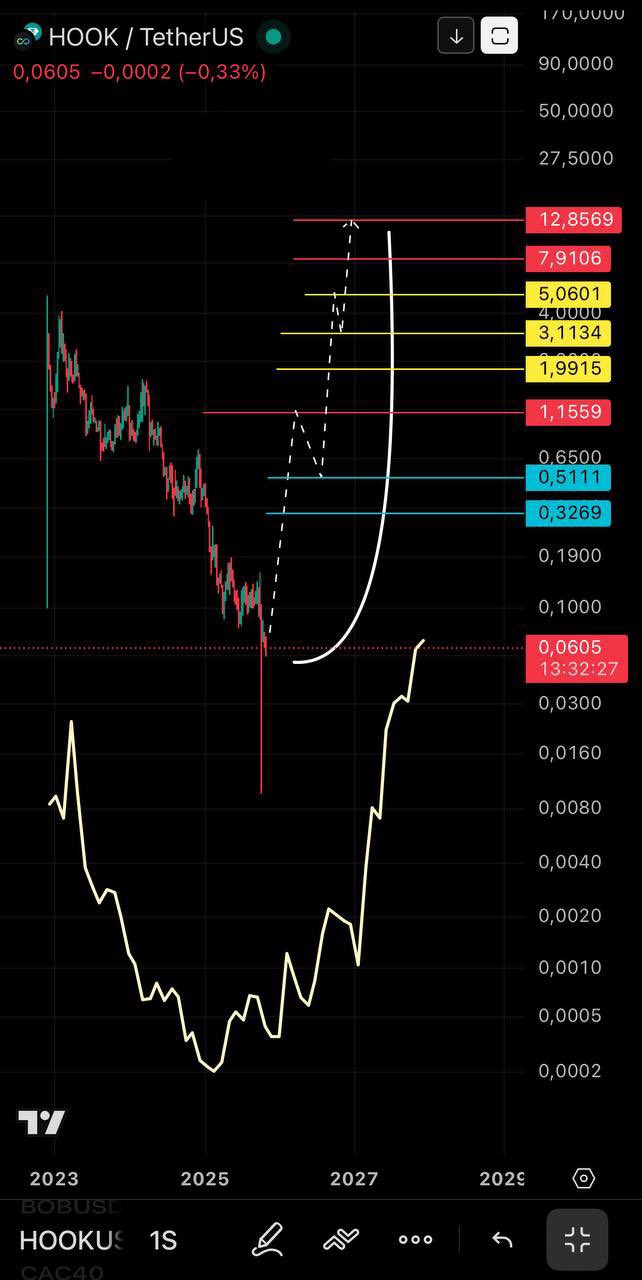
Task: Exit fullscreen chart mode
Action: pos(577,1241)
